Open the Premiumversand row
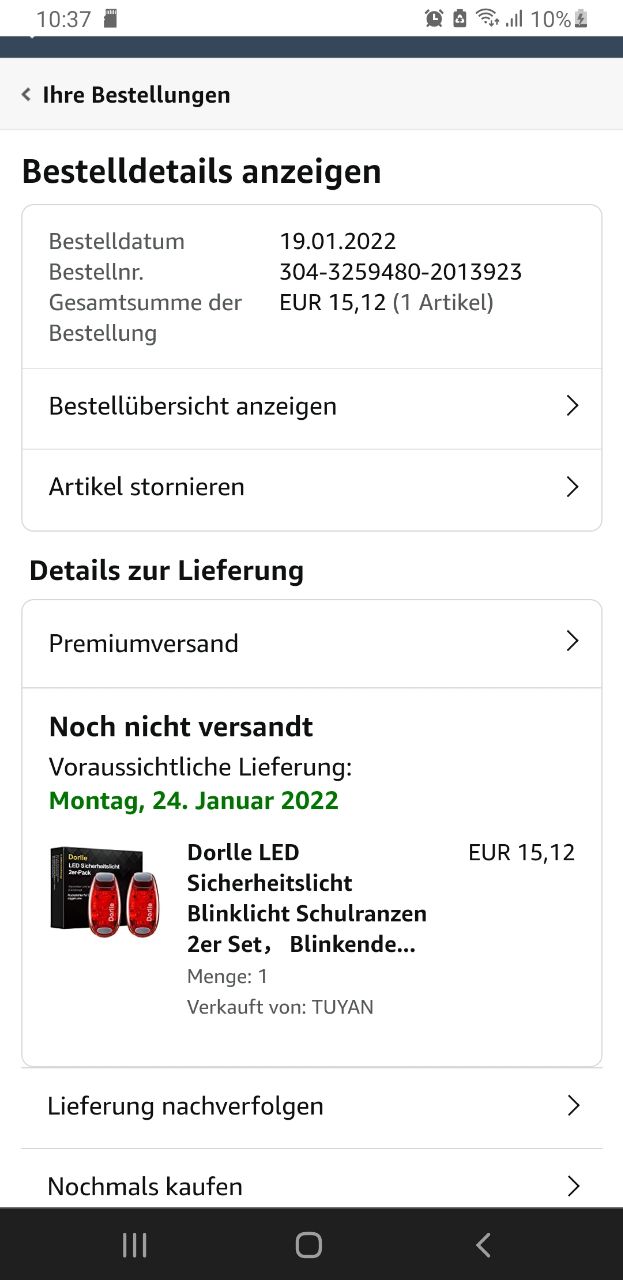This screenshot has height=1280, width=623. tap(311, 643)
